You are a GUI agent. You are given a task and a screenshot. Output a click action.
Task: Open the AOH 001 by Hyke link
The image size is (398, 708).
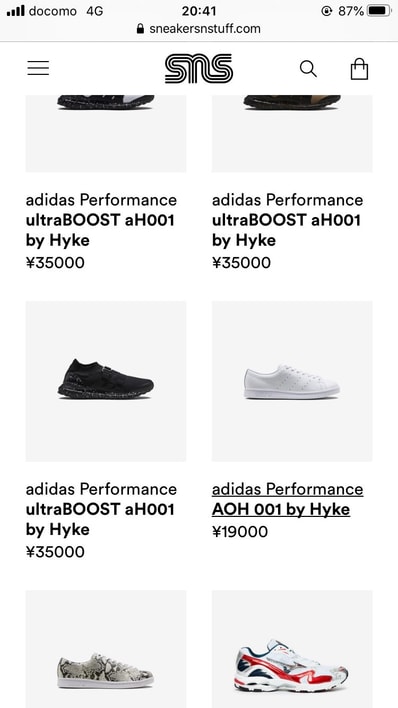point(281,509)
